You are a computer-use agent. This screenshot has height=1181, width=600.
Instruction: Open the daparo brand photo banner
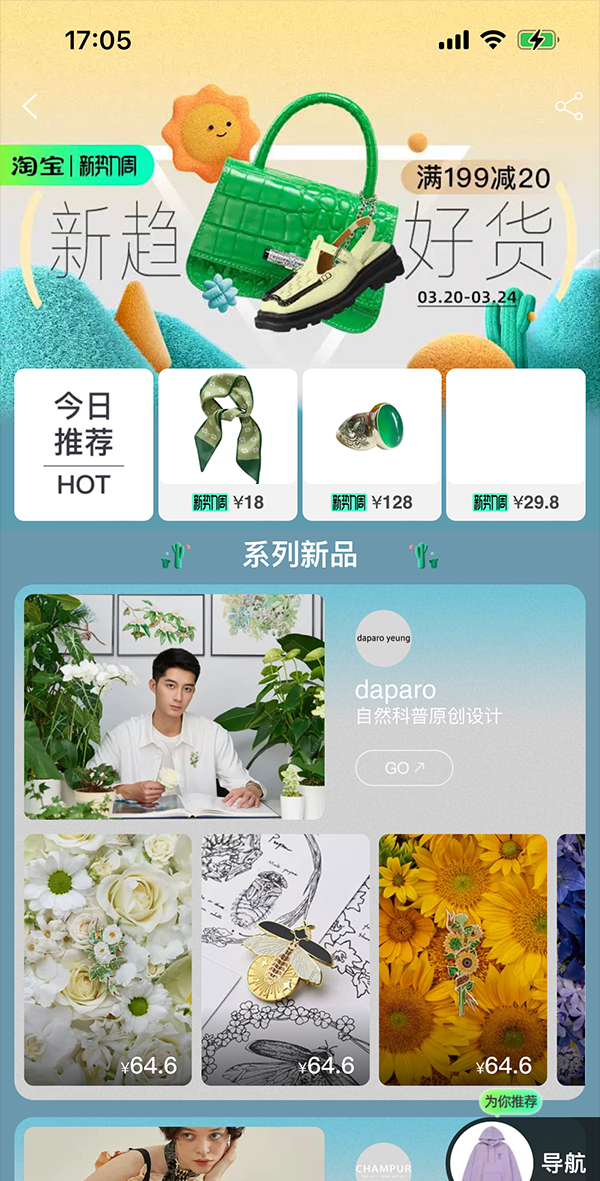(174, 706)
